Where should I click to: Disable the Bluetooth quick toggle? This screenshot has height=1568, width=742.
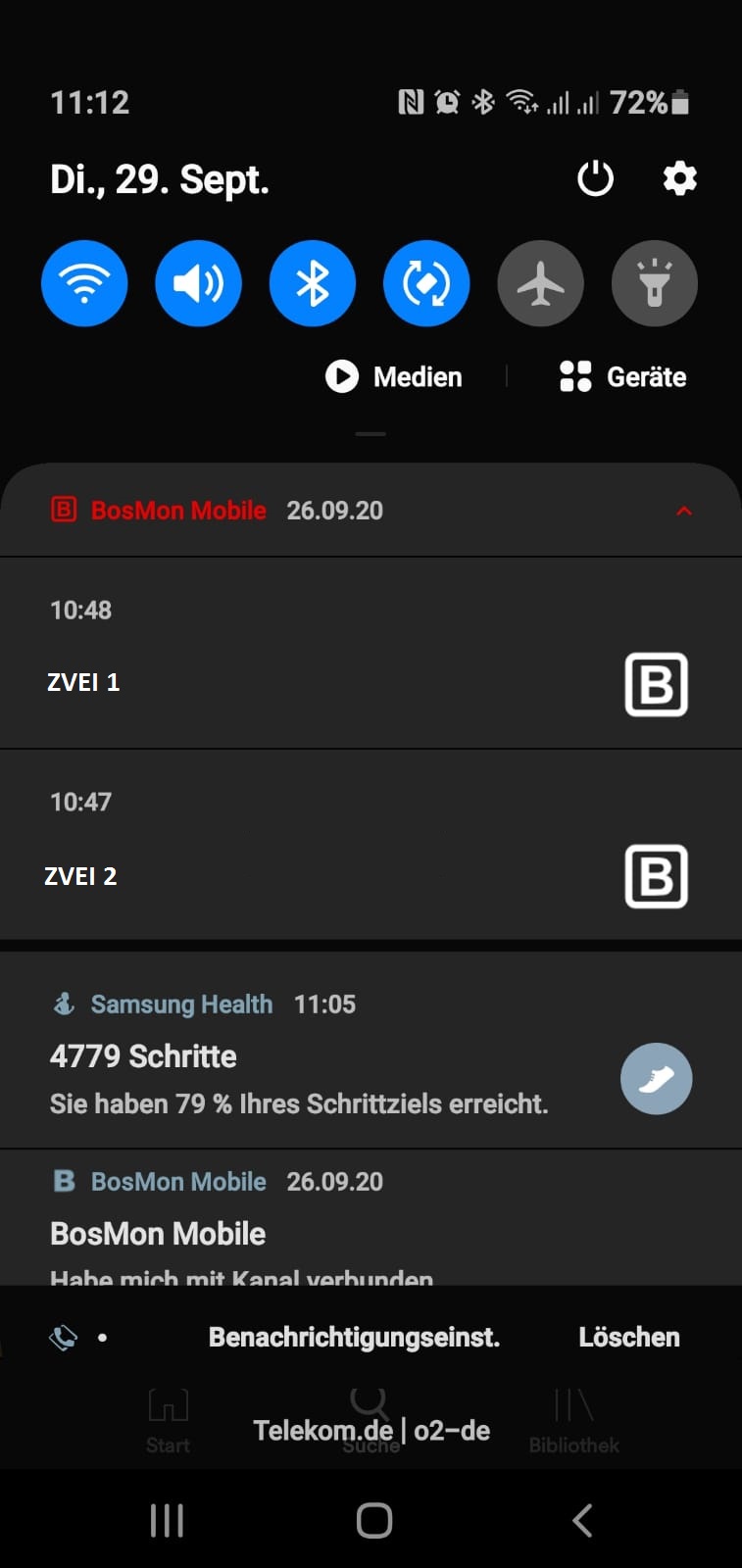pyautogui.click(x=312, y=283)
